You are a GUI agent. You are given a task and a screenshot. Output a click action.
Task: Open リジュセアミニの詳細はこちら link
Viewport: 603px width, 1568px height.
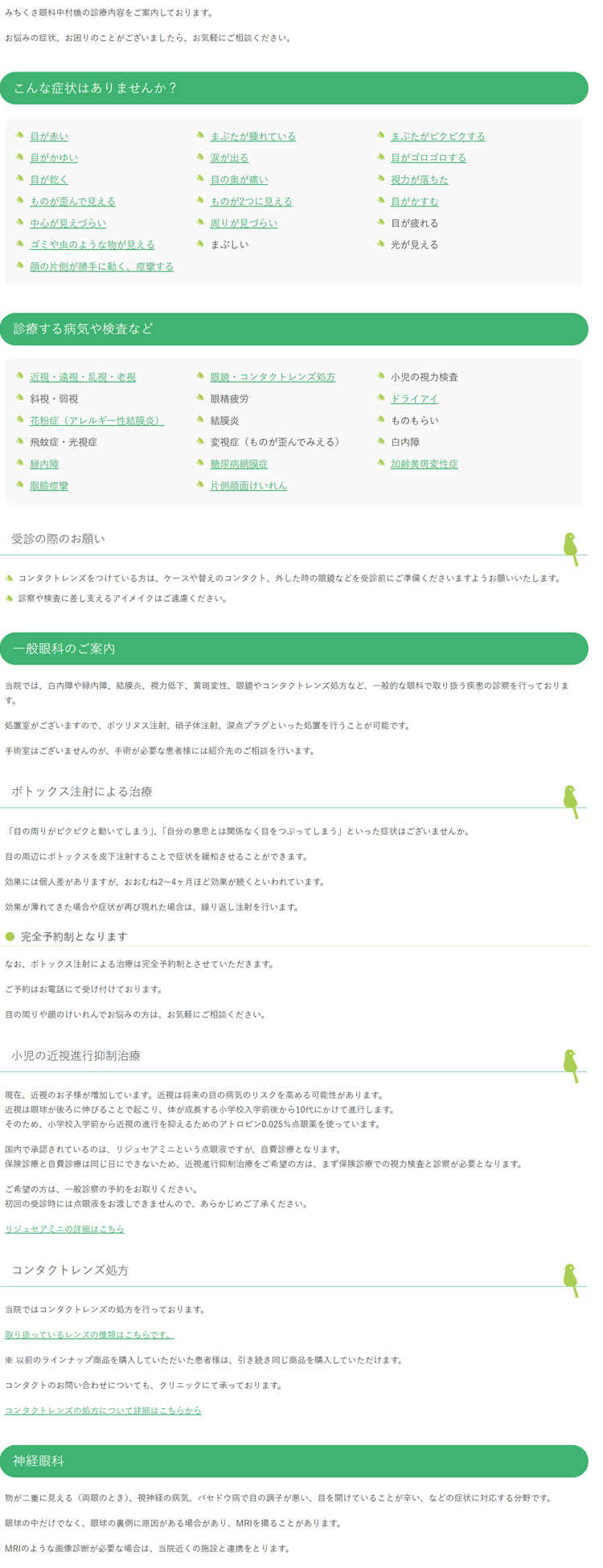tap(64, 1230)
